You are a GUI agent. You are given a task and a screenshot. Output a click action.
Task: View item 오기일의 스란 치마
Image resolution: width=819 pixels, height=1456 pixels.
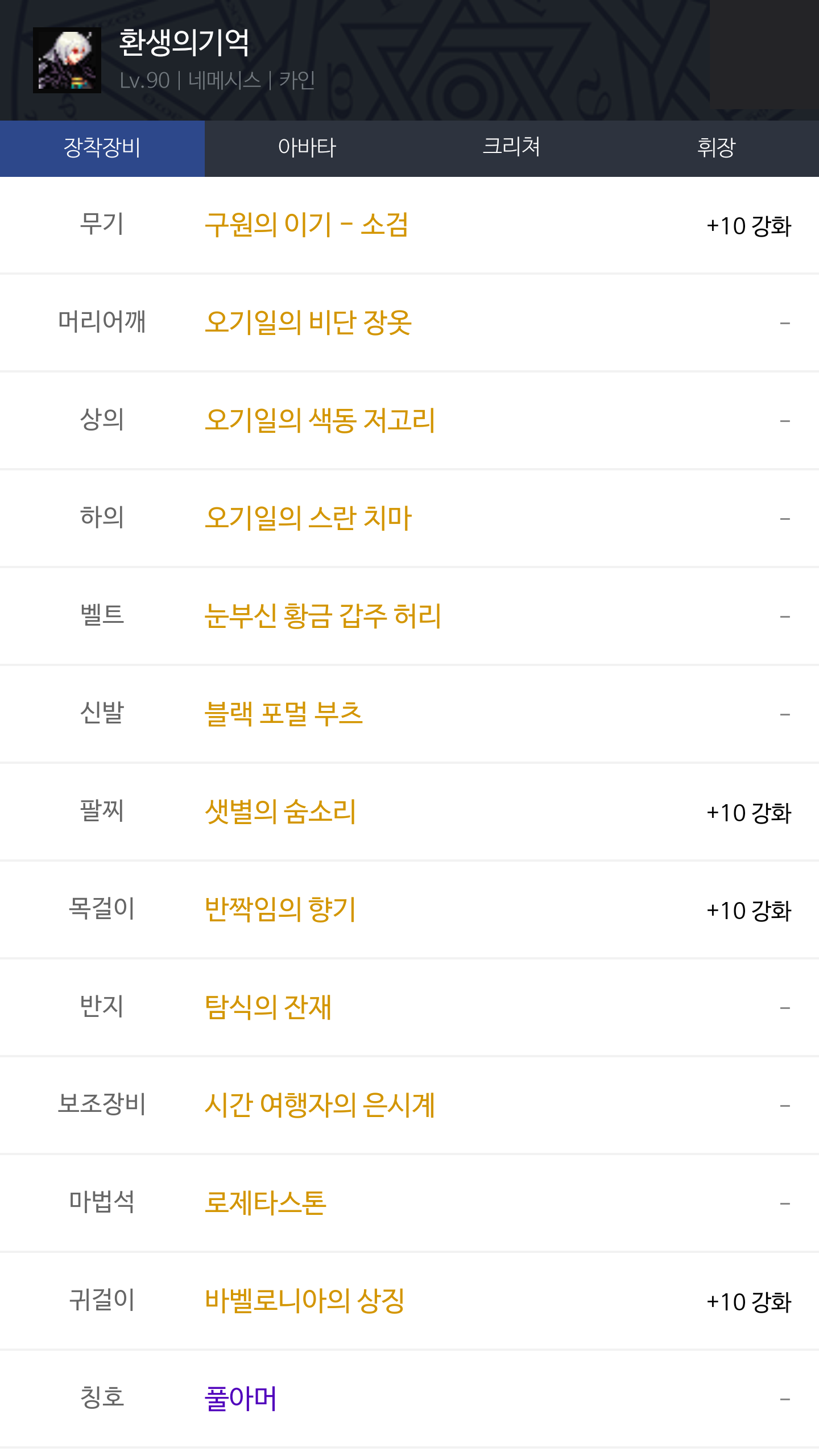point(308,518)
